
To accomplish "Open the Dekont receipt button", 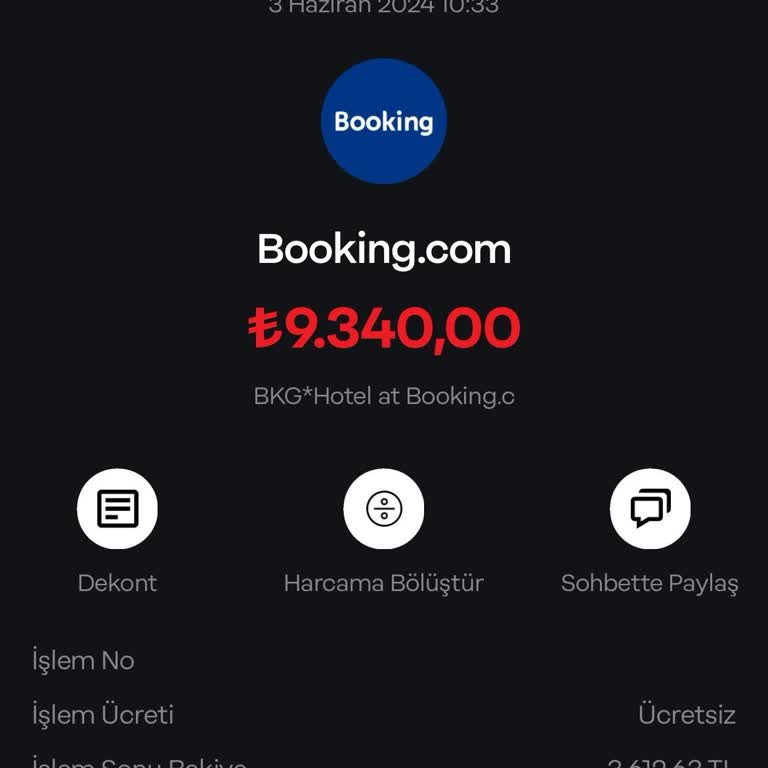I will point(117,509).
